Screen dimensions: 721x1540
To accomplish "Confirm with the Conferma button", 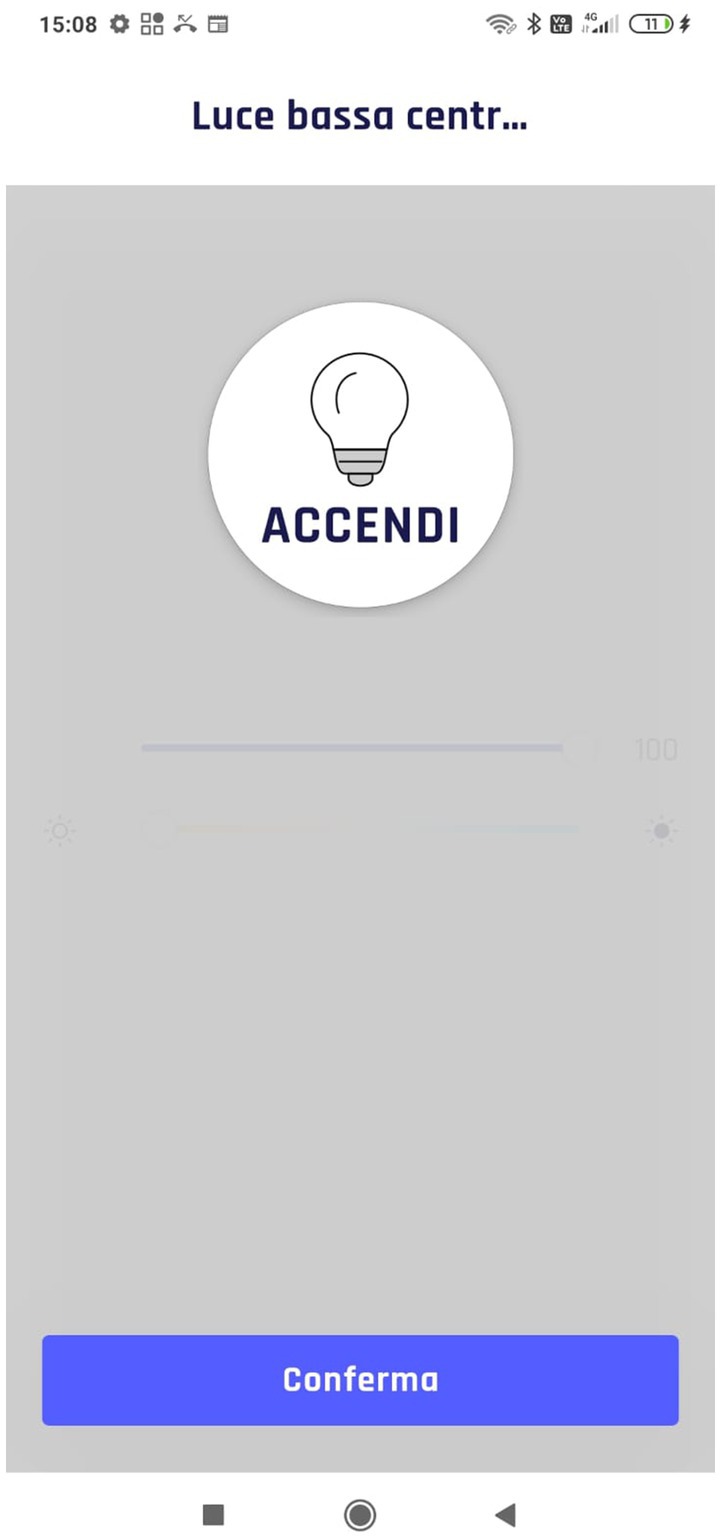I will 360,1380.
